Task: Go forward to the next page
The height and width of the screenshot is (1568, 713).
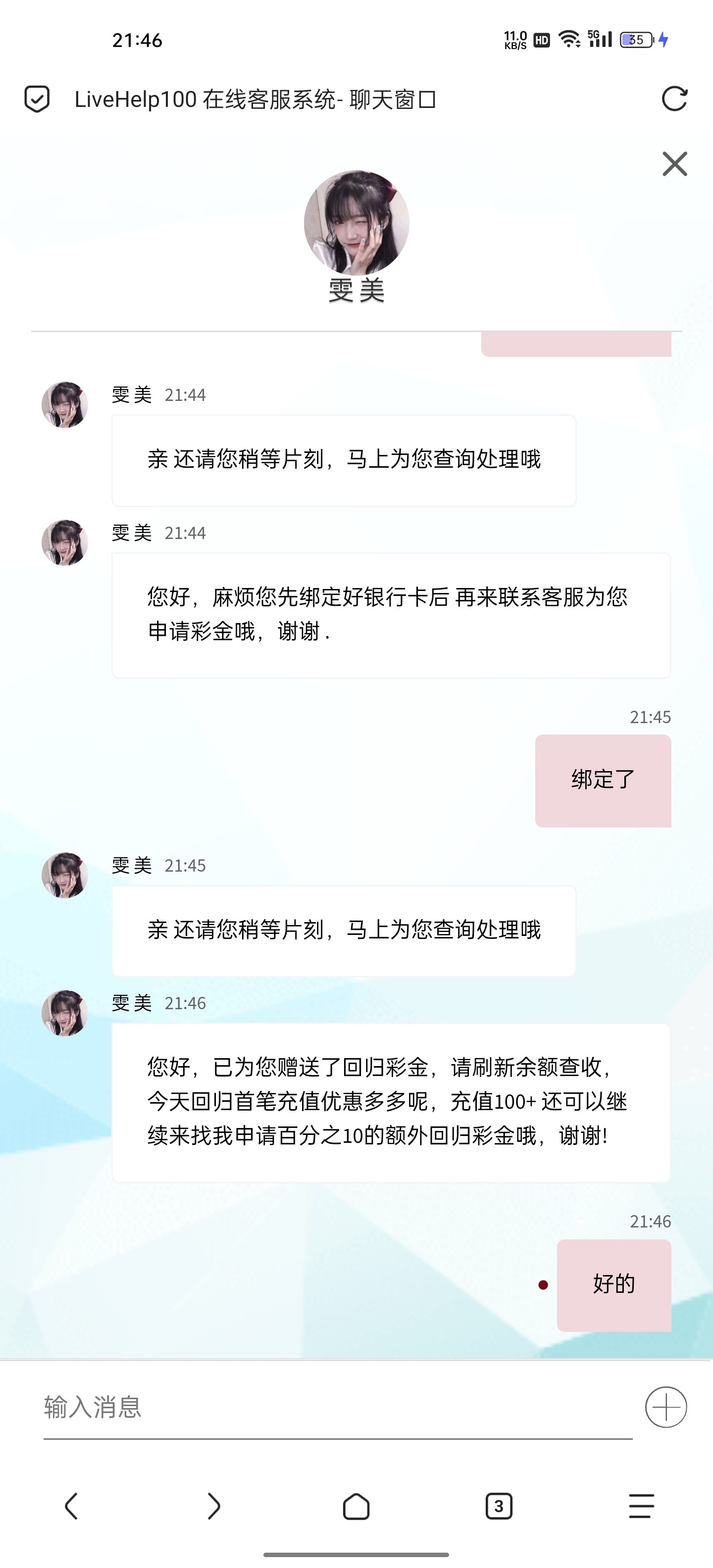Action: coord(214,1507)
